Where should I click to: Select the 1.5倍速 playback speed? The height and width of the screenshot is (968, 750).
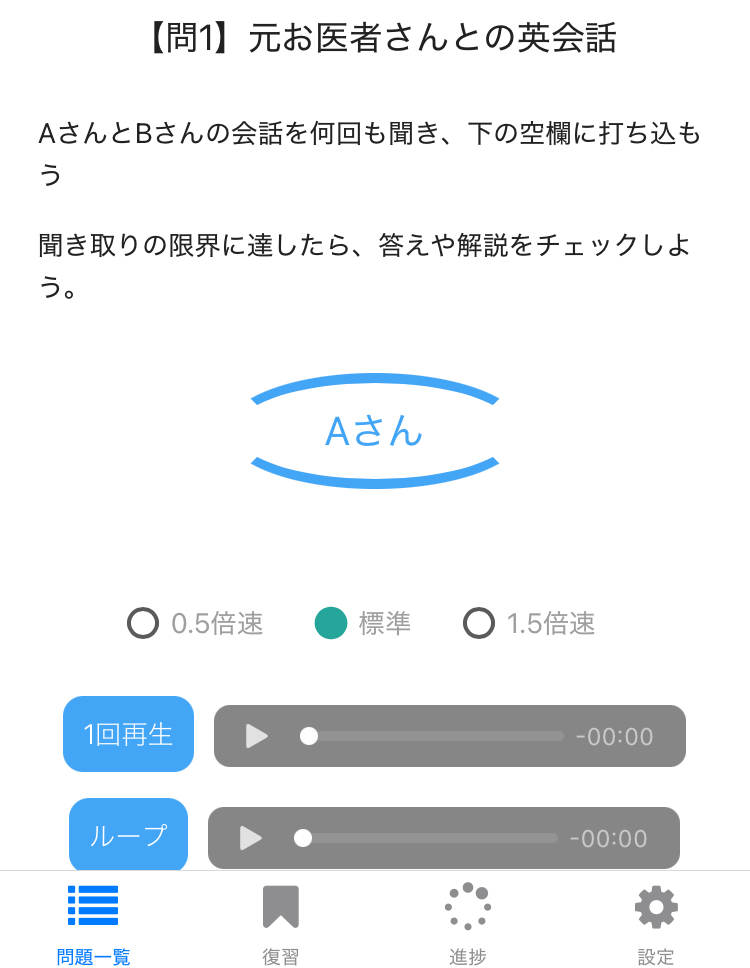[x=480, y=624]
